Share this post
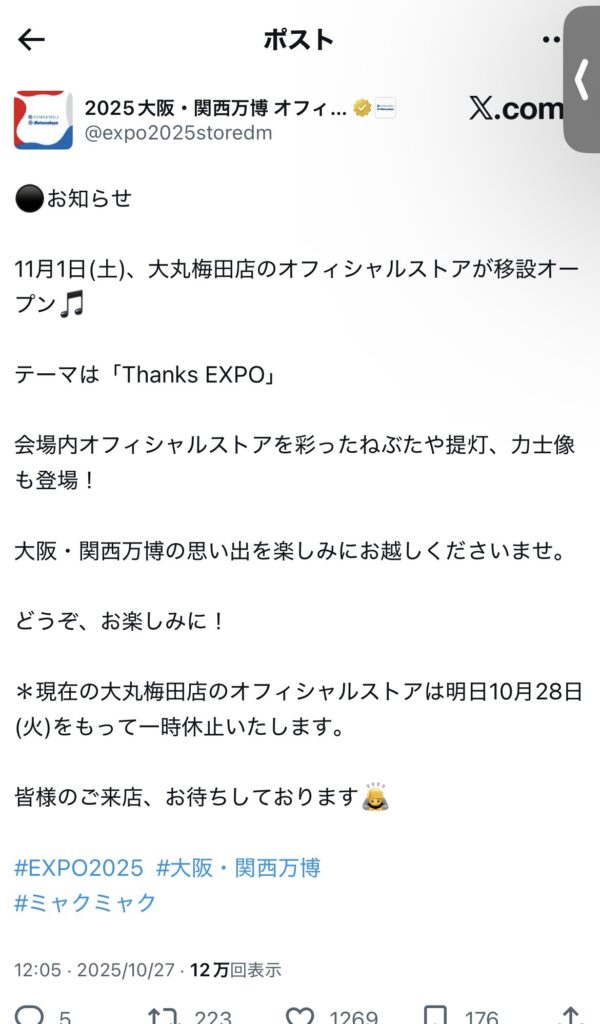The width and height of the screenshot is (600, 1024). pyautogui.click(x=570, y=1015)
